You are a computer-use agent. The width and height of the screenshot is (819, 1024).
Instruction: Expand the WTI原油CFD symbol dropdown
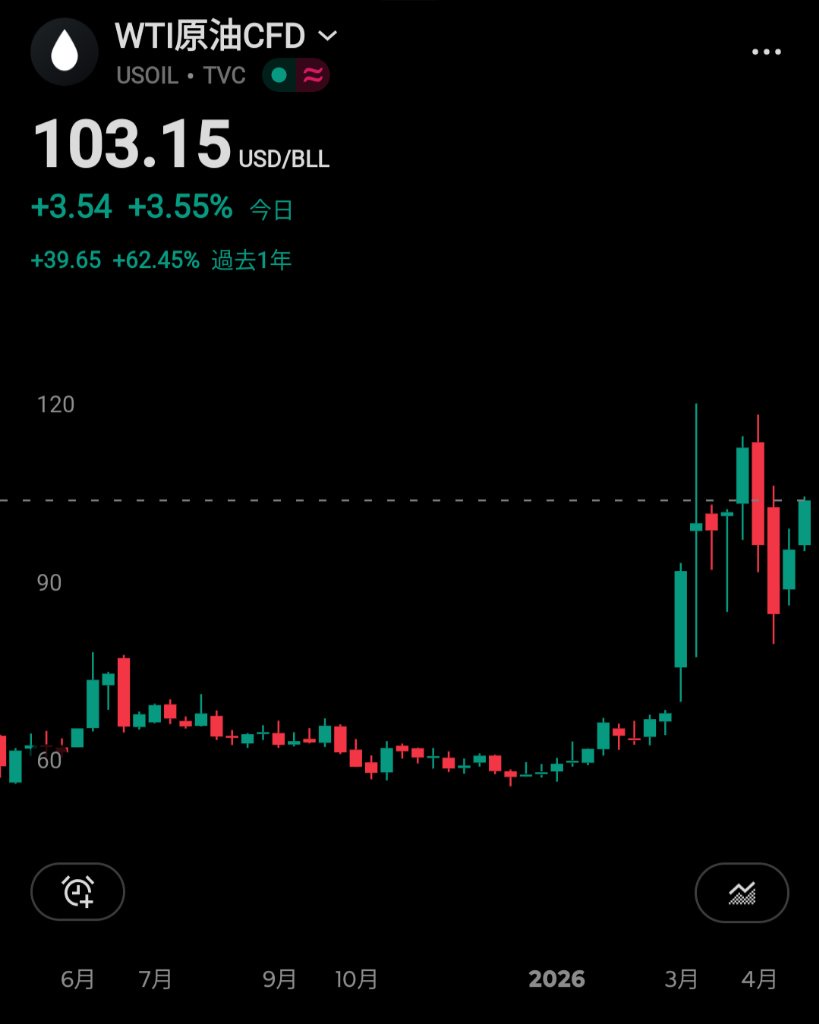click(x=327, y=36)
